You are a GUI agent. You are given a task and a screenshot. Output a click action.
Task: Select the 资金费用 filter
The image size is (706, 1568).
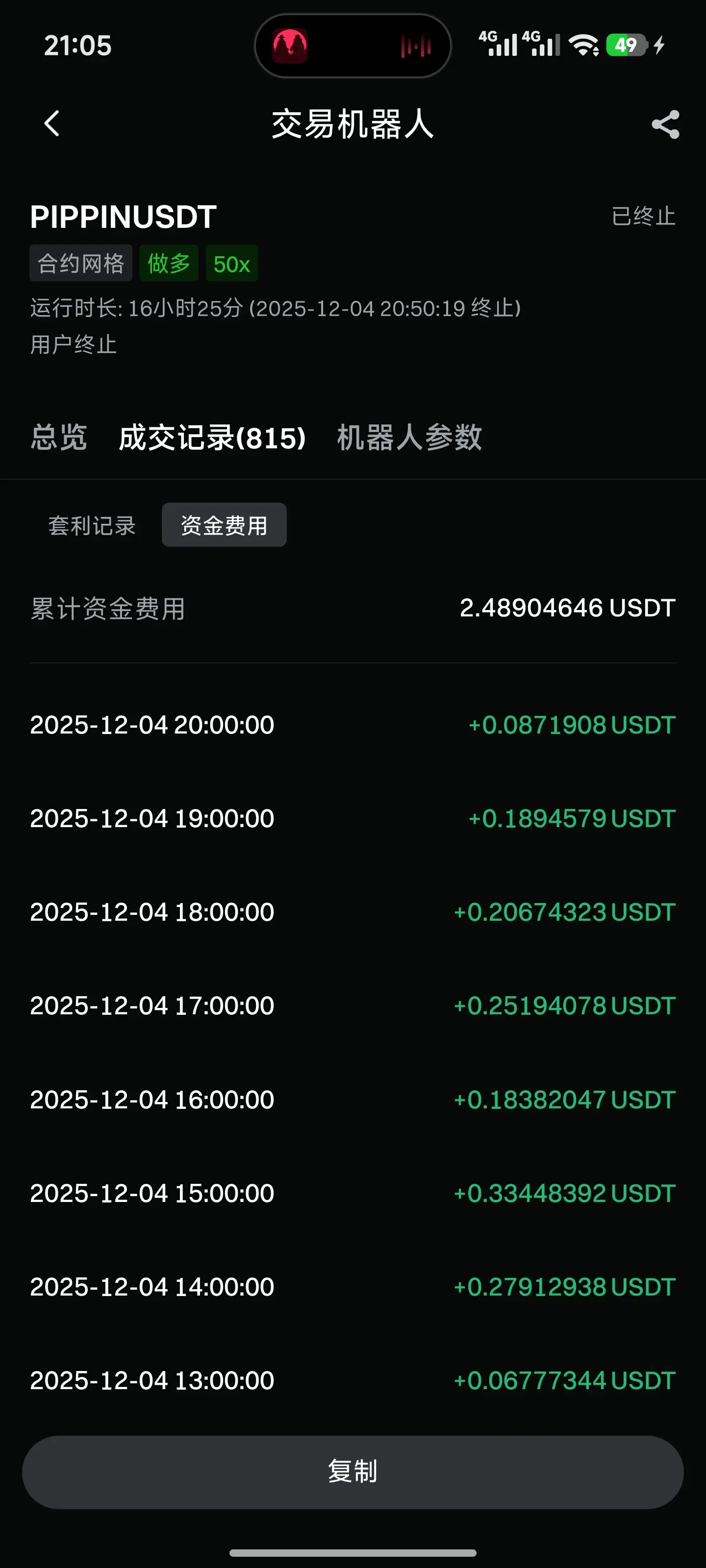coord(224,525)
